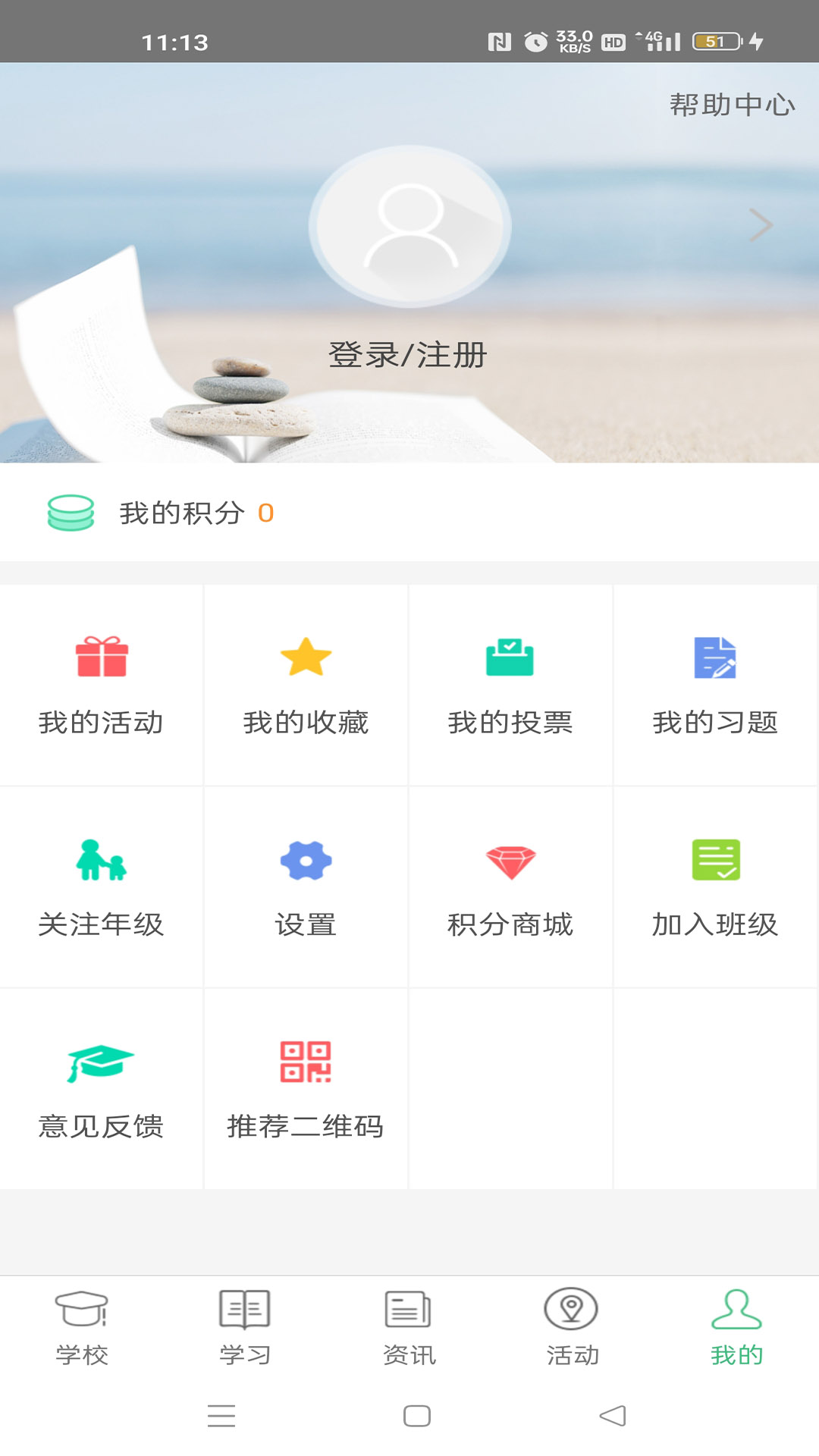Expand profile details via right chevron

761,224
